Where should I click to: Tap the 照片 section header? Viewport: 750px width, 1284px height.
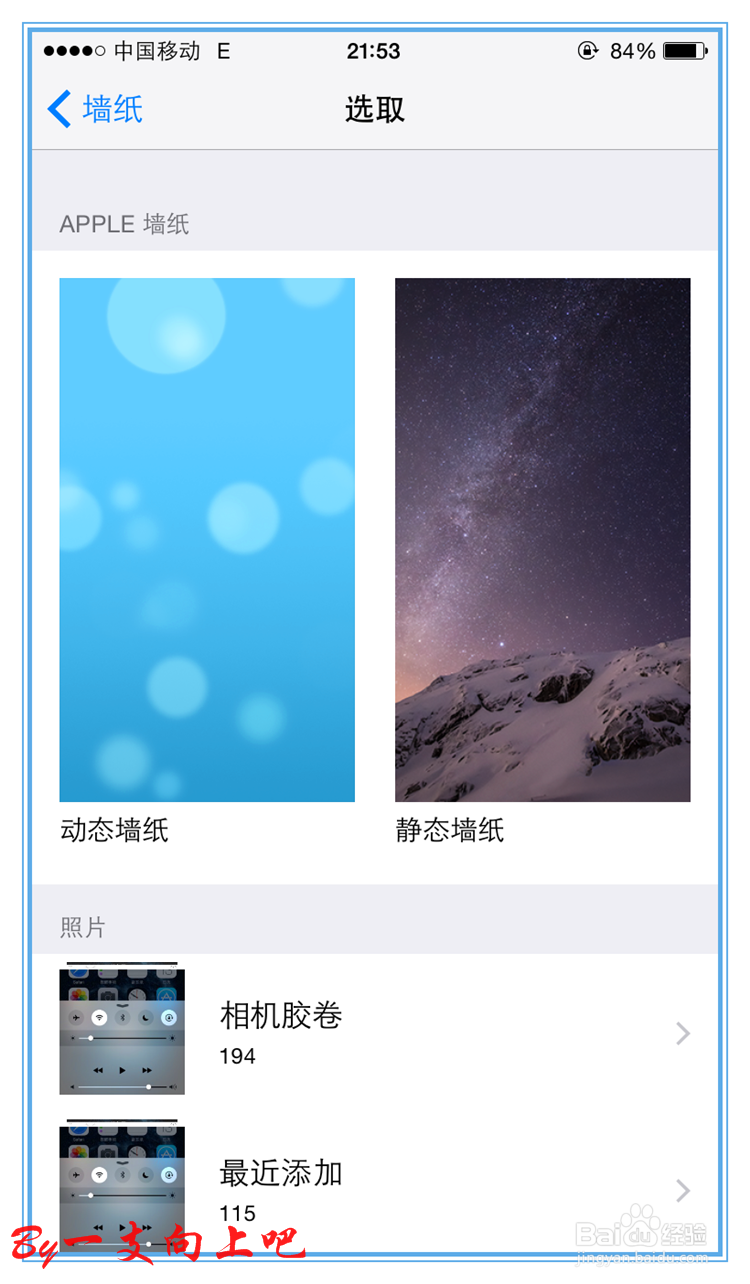pos(83,928)
